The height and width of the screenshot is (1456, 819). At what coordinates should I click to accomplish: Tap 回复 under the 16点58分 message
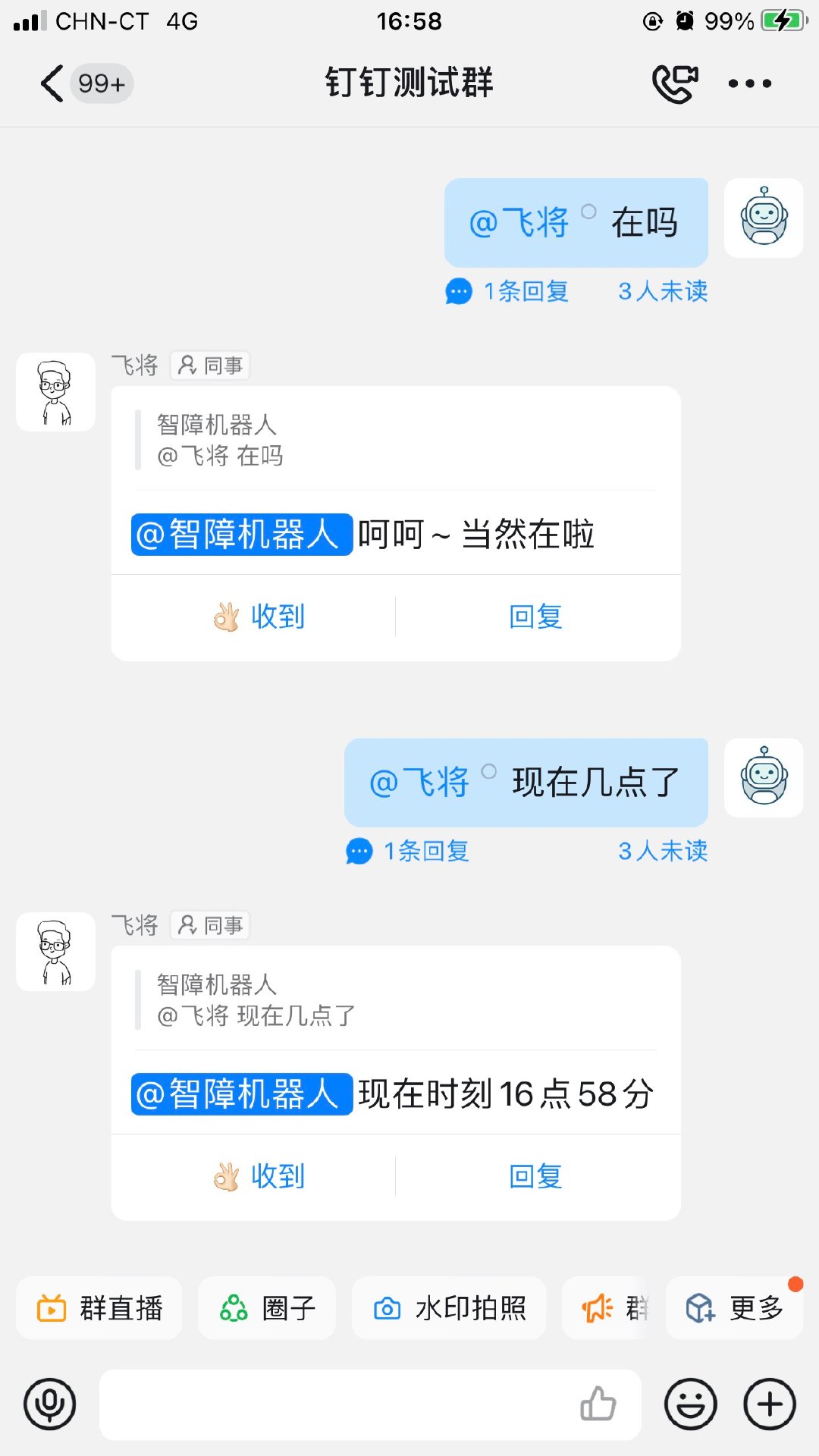(535, 1176)
